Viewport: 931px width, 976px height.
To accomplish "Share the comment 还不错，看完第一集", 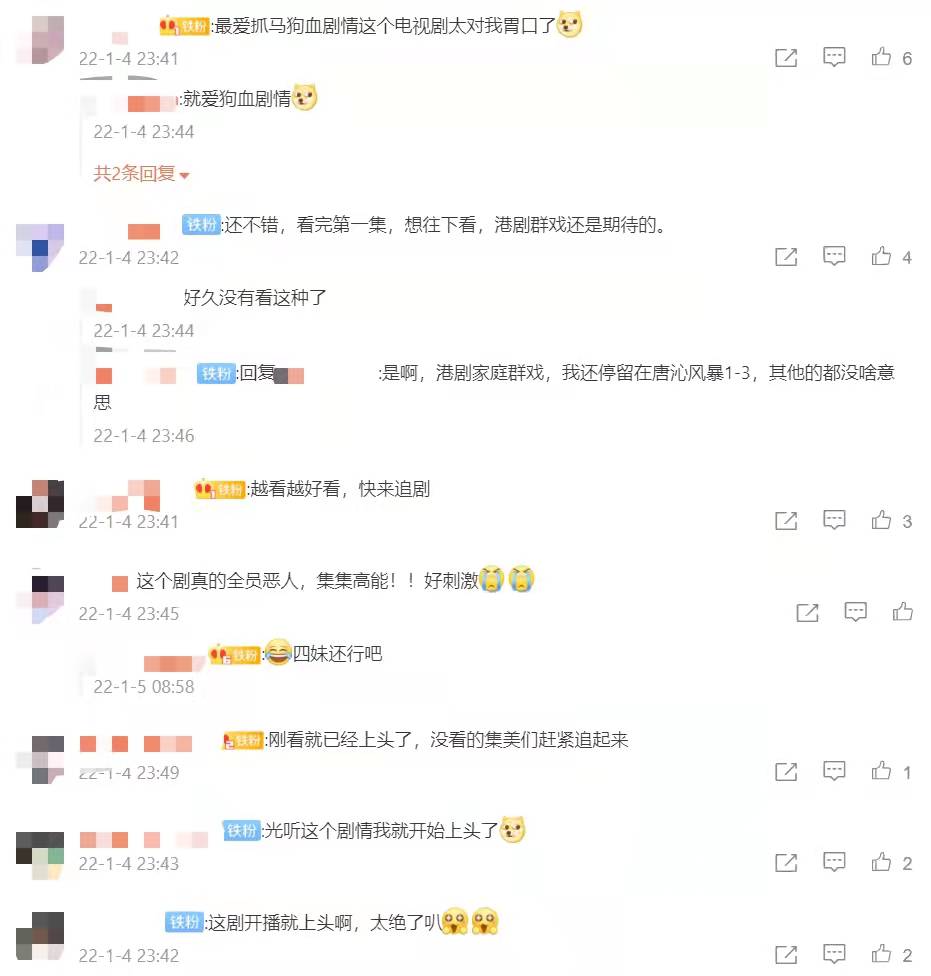I will (x=786, y=257).
